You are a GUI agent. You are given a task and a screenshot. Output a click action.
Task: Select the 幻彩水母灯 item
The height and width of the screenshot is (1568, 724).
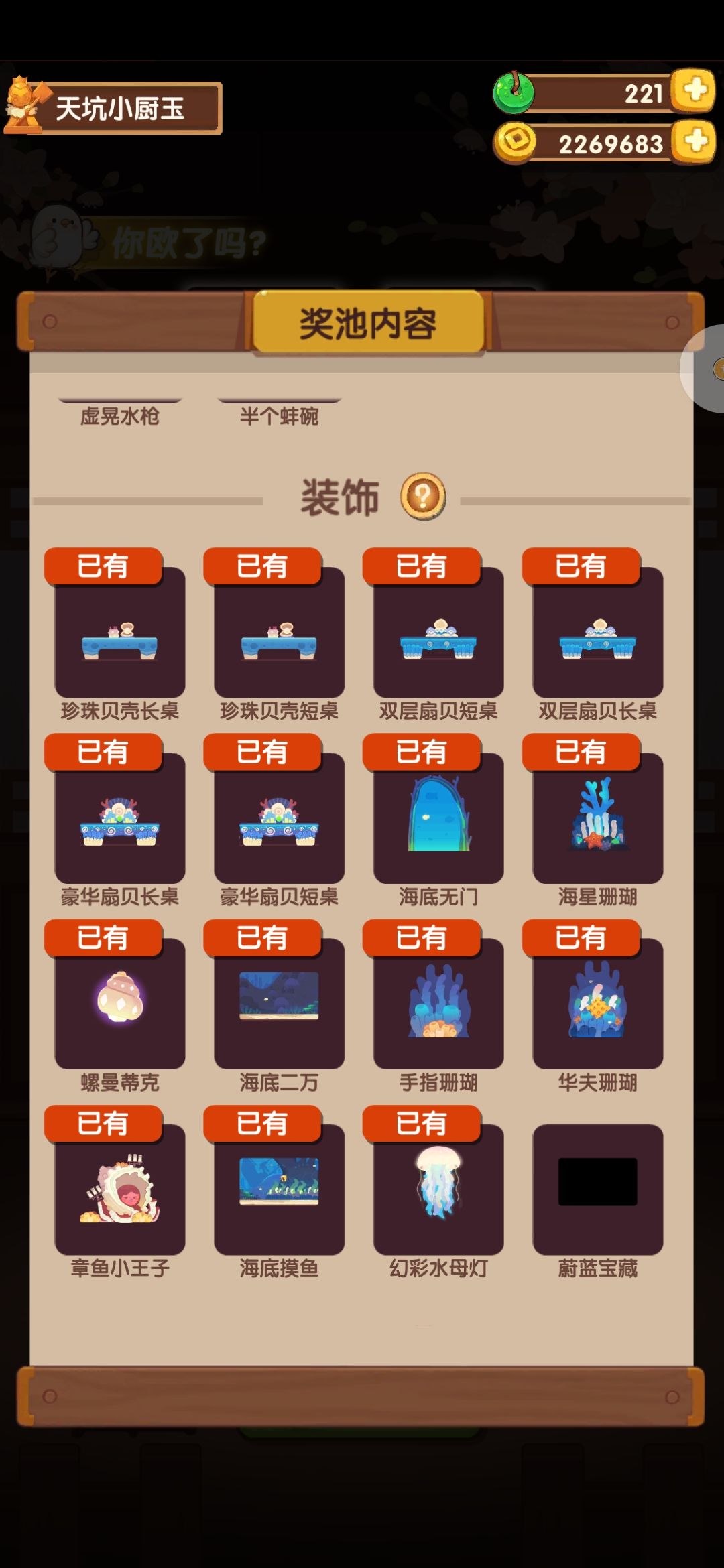tap(438, 1189)
